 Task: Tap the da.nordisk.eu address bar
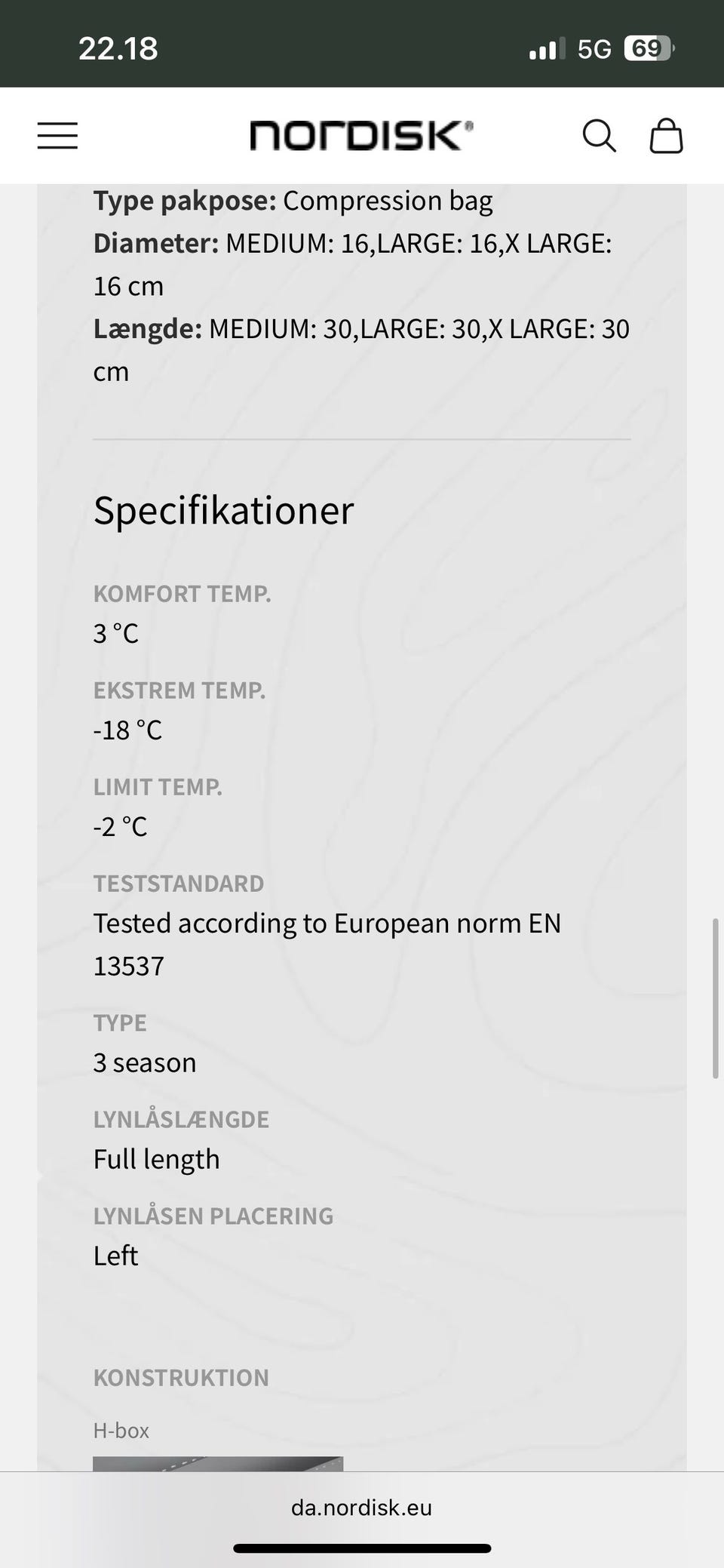(361, 1508)
